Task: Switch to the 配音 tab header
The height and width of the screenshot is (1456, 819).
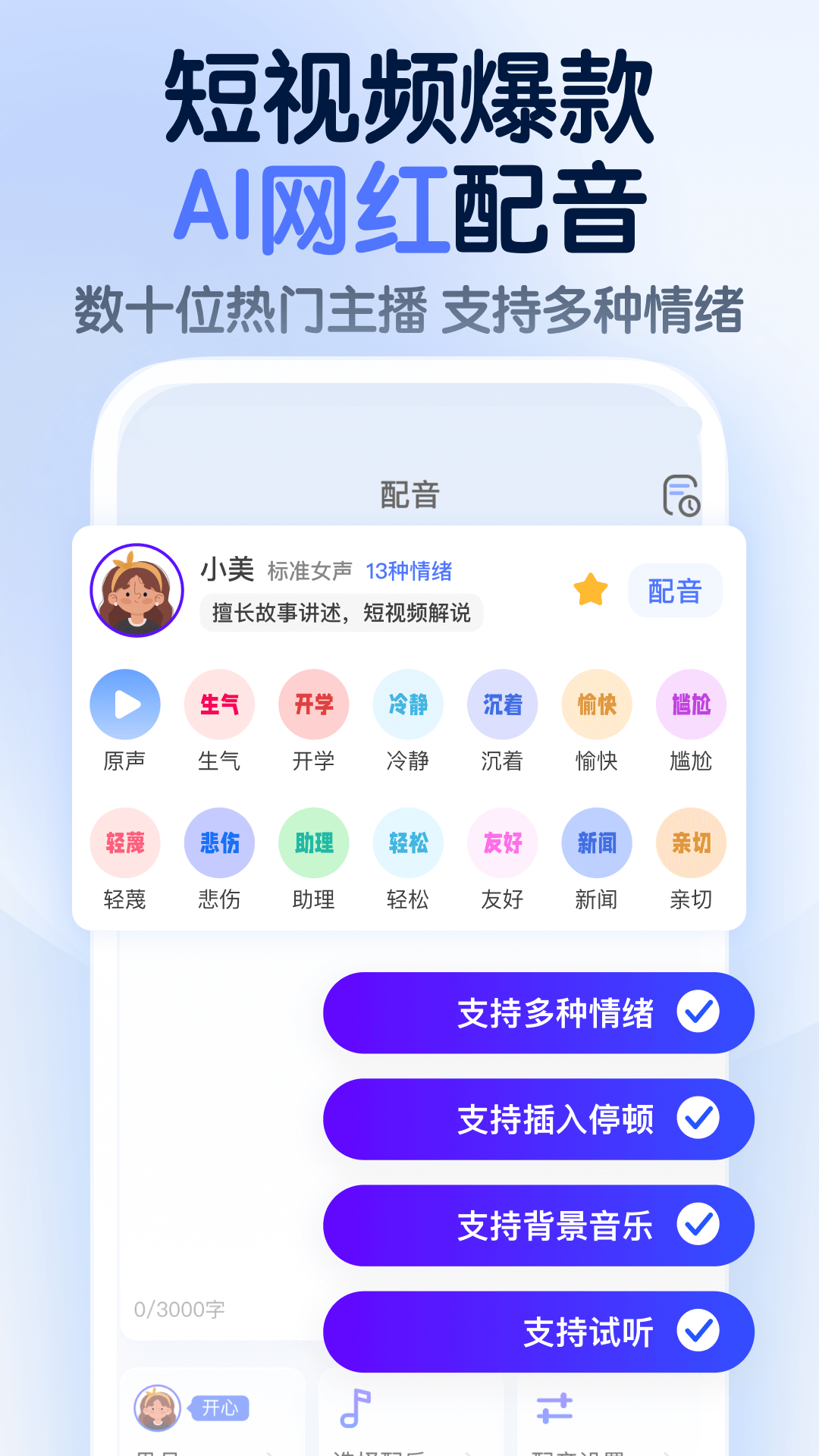Action: [409, 493]
